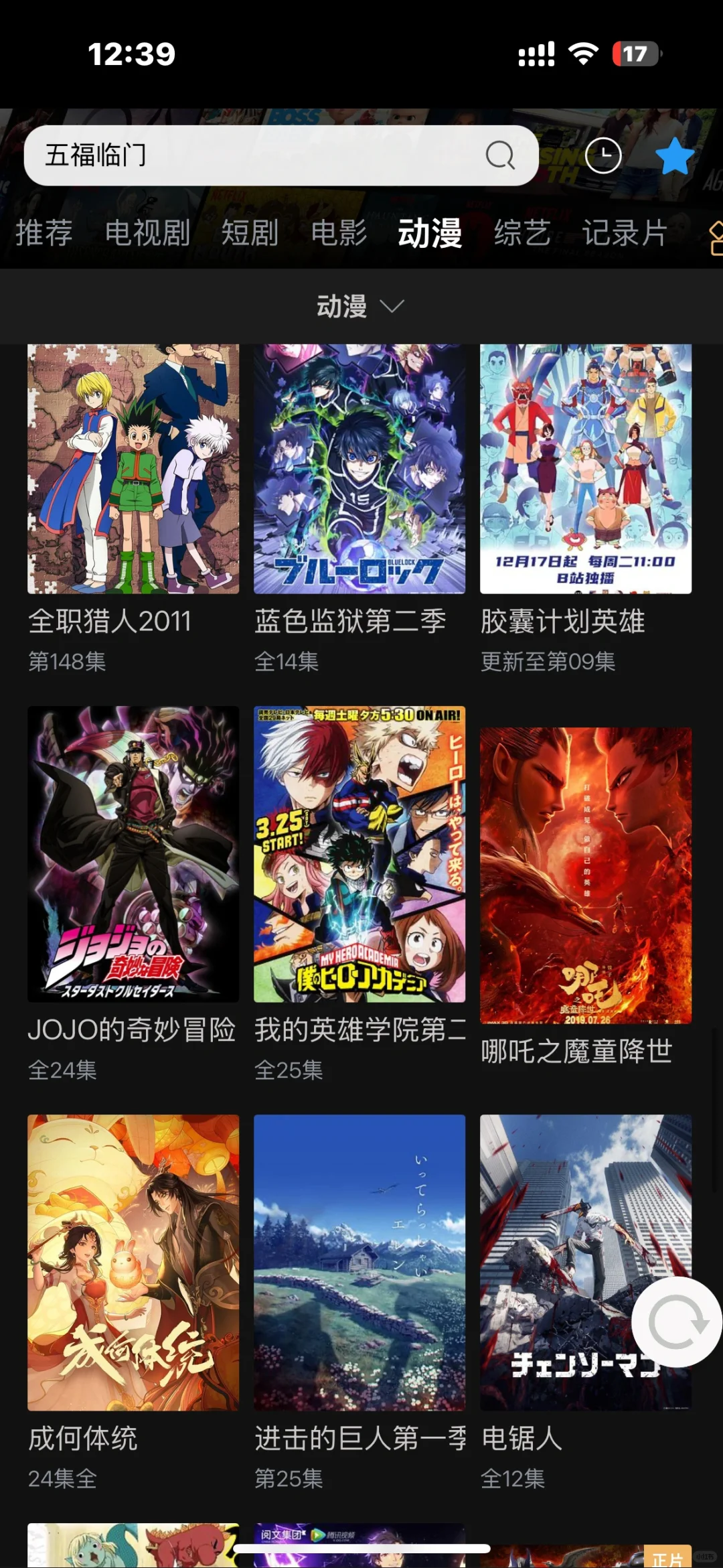Screen dimensions: 723x1568
Task: Switch to the 电视剧 tab
Action: pyautogui.click(x=147, y=233)
